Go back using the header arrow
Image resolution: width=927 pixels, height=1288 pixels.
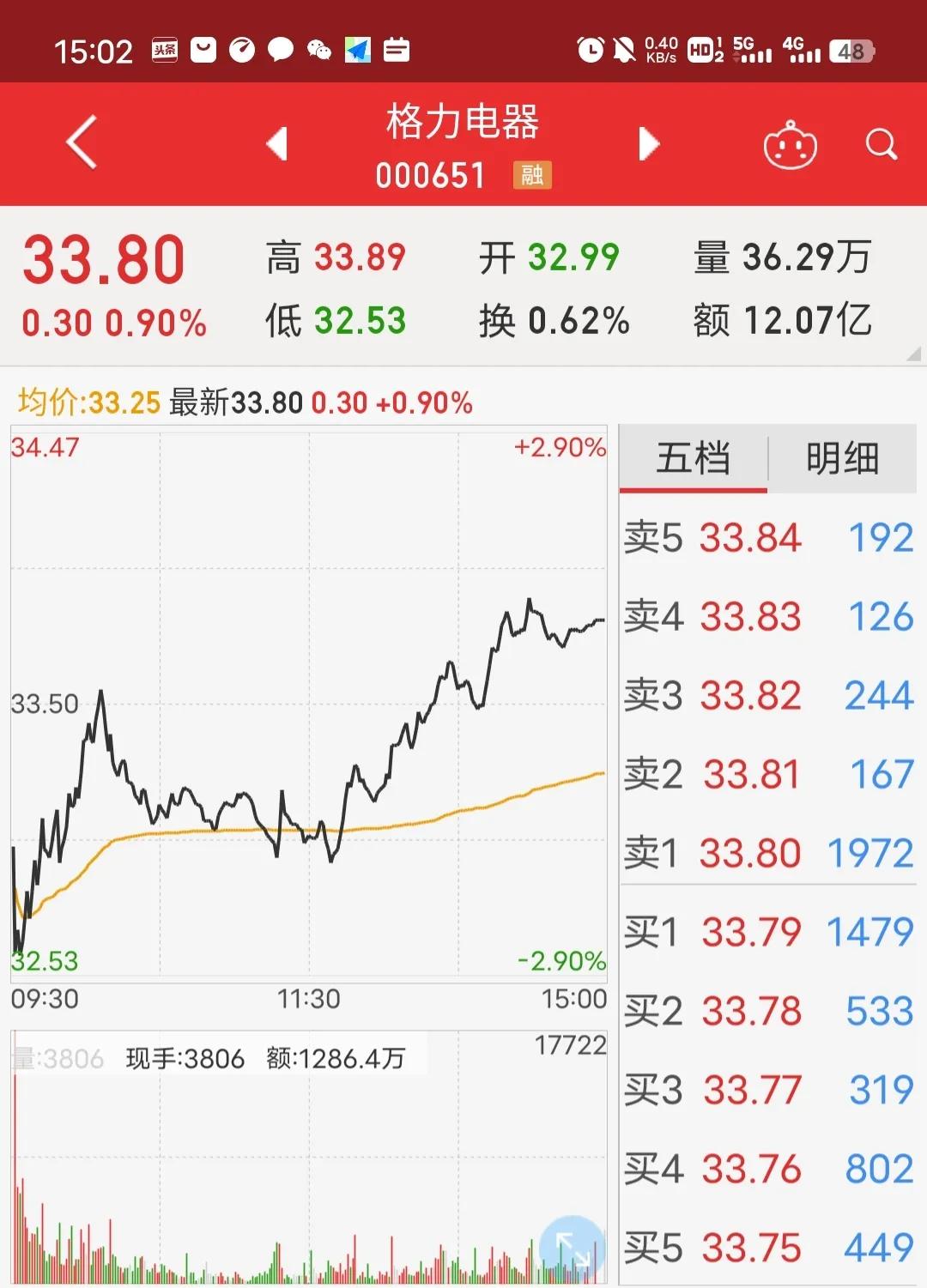pos(82,143)
